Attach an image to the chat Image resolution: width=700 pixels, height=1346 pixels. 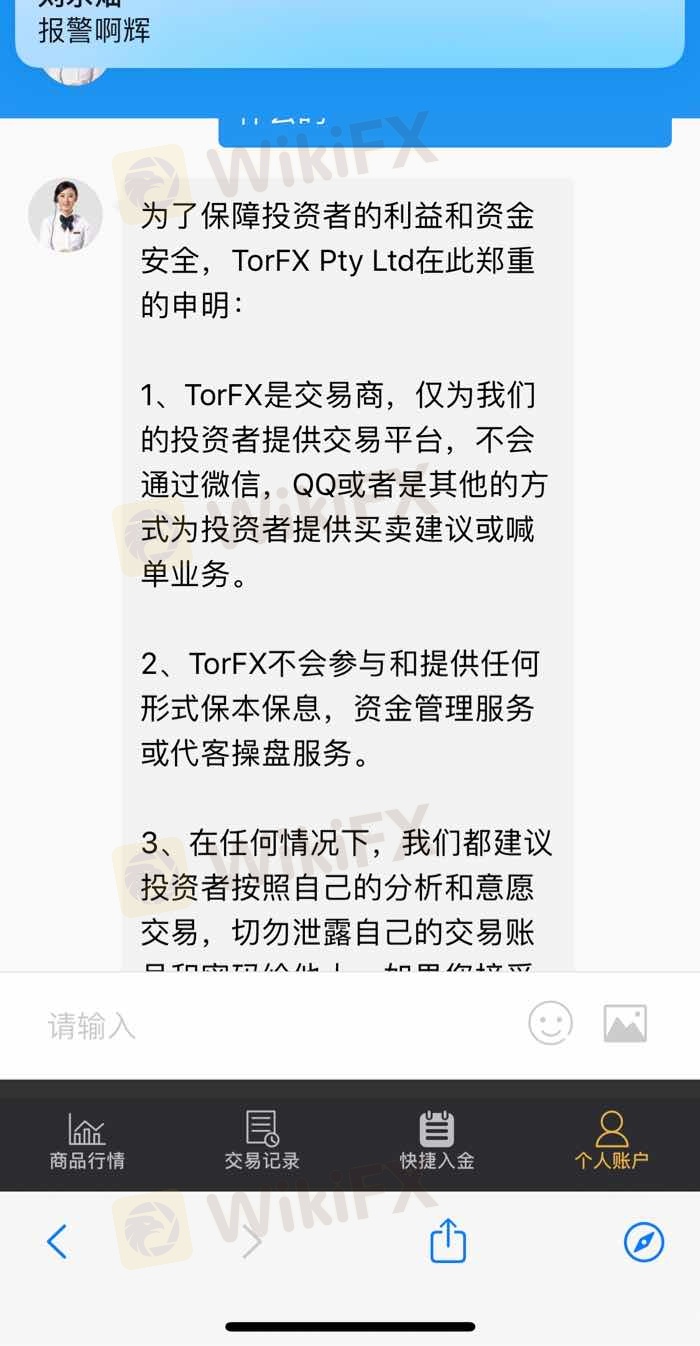625,1024
